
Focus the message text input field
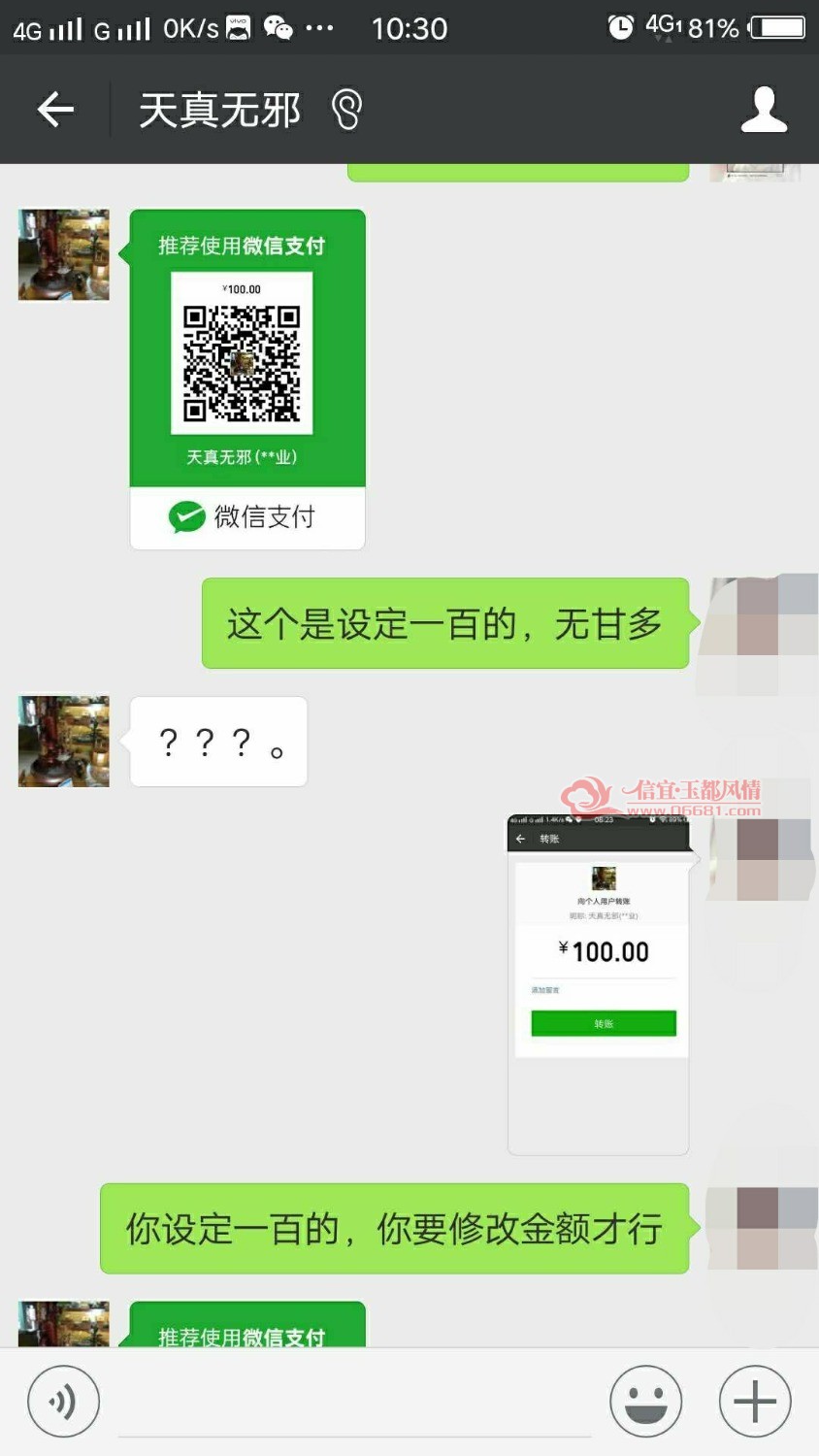tap(355, 1402)
